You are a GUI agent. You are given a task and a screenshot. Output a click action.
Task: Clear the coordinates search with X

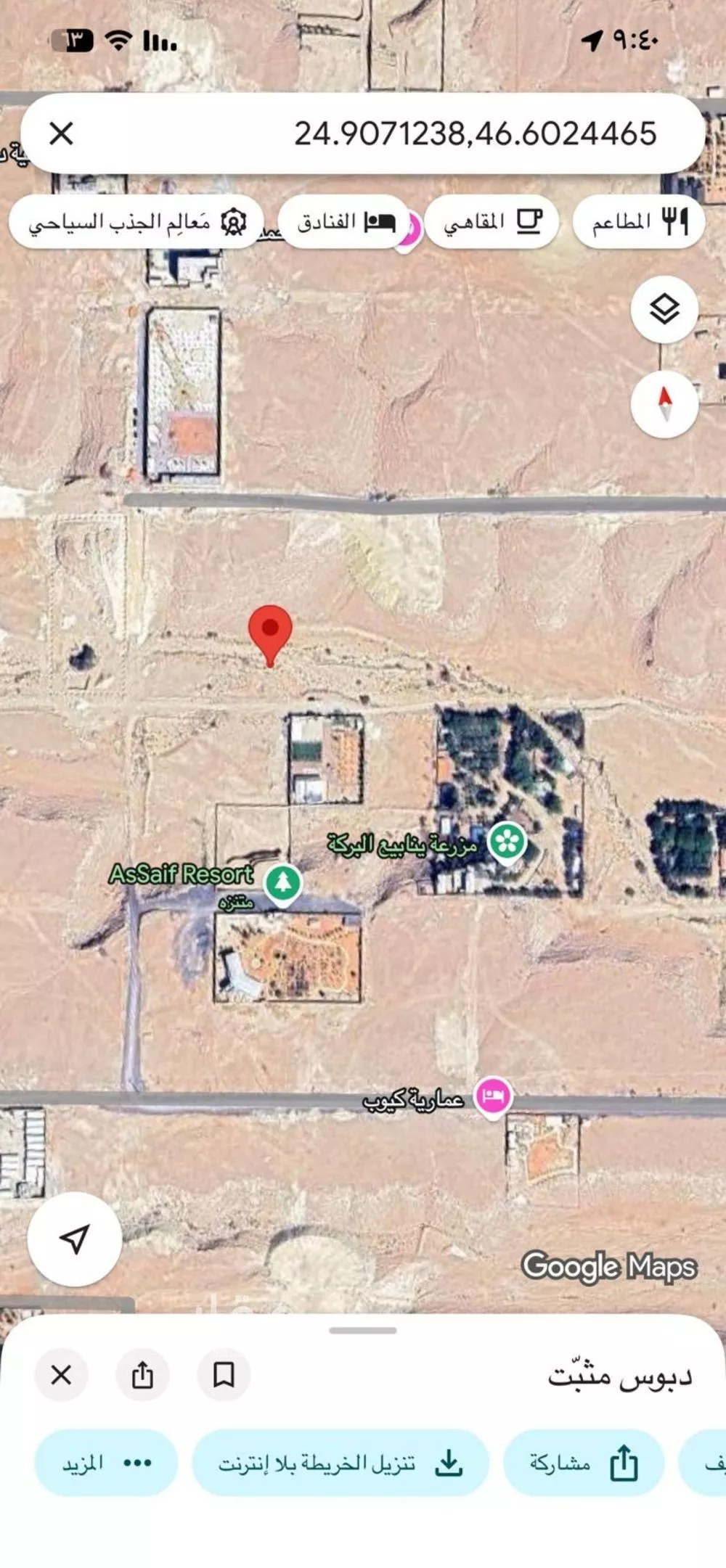[x=61, y=134]
